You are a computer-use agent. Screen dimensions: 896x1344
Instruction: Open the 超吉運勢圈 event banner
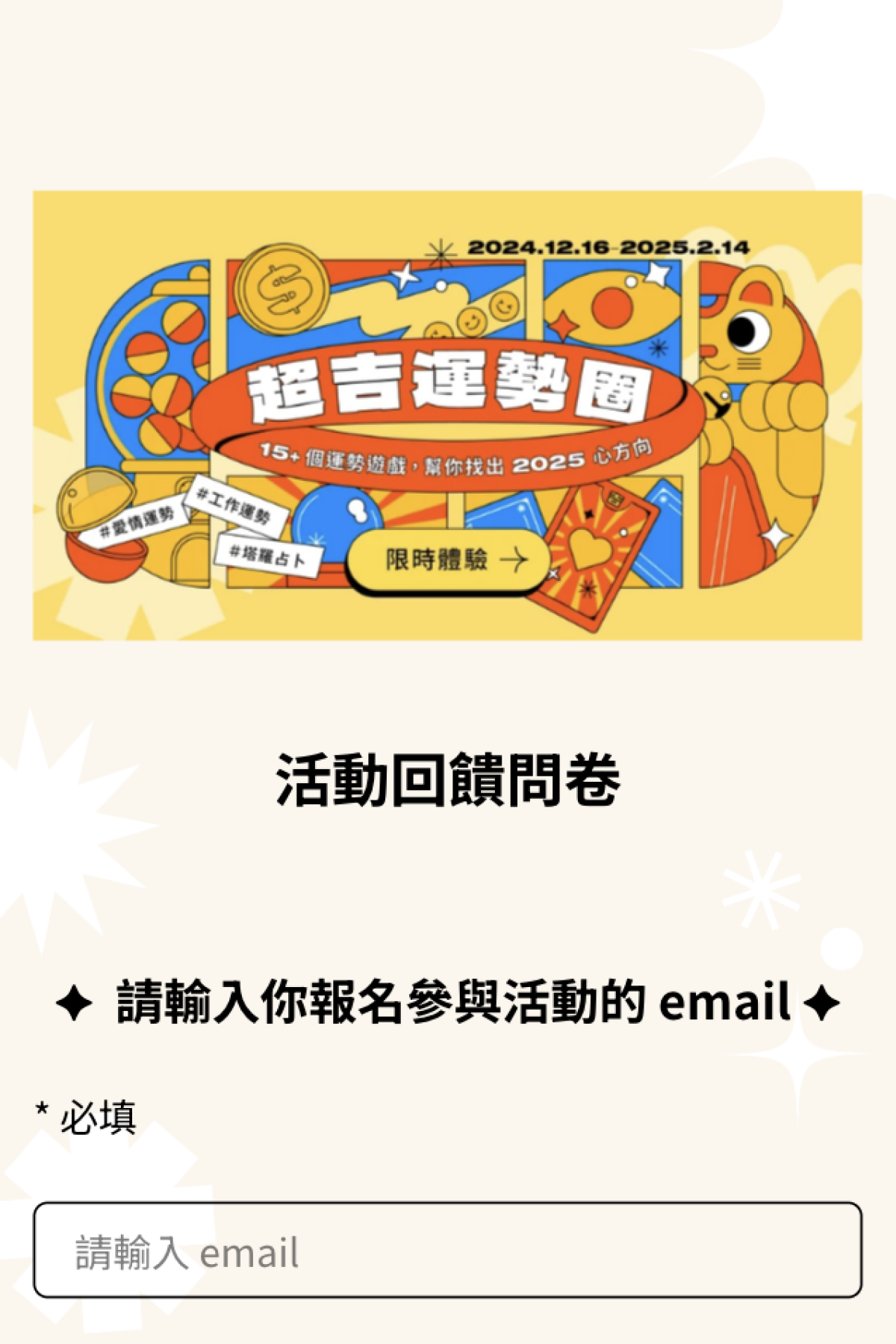[x=447, y=415]
